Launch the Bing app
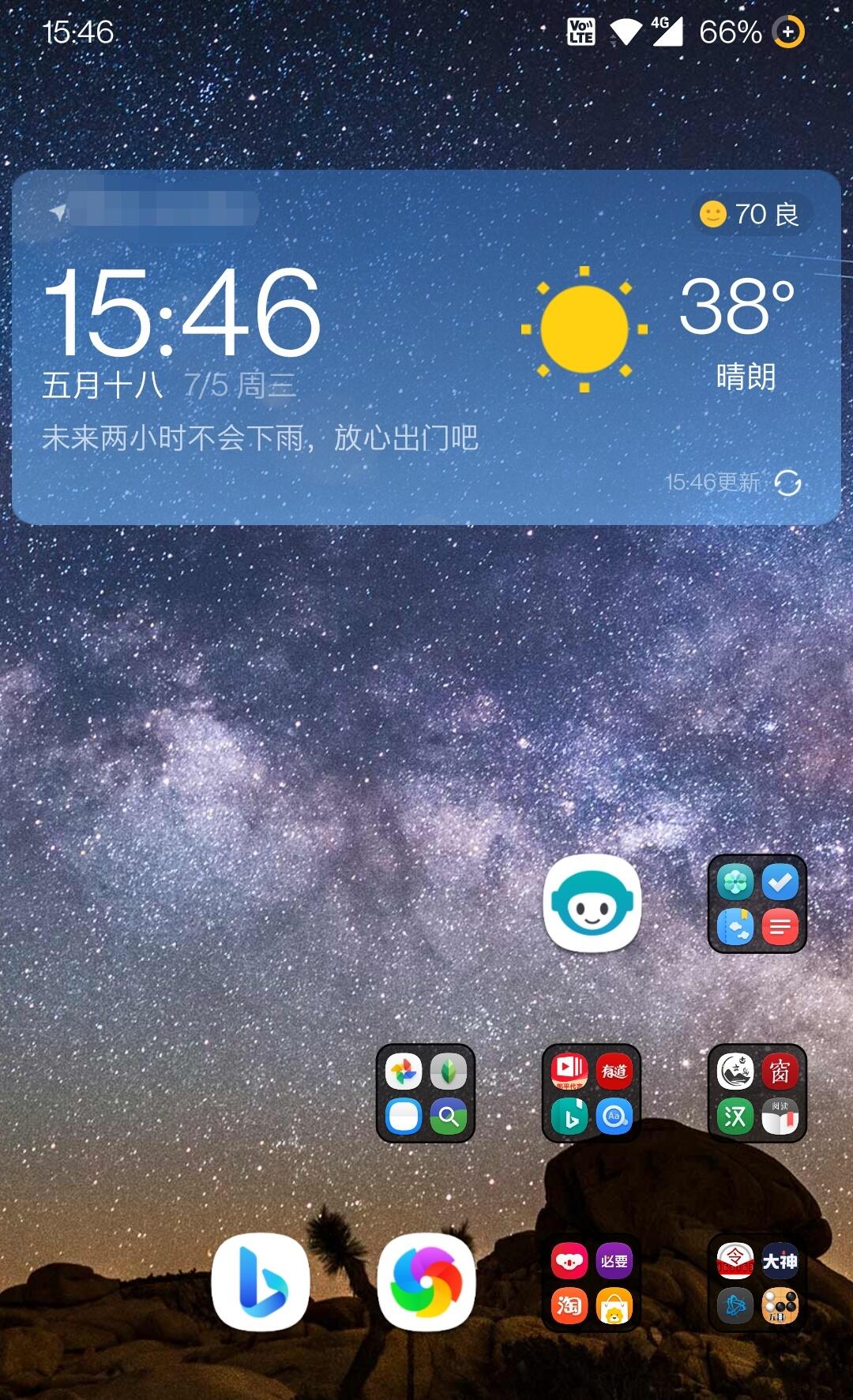 [261, 1282]
